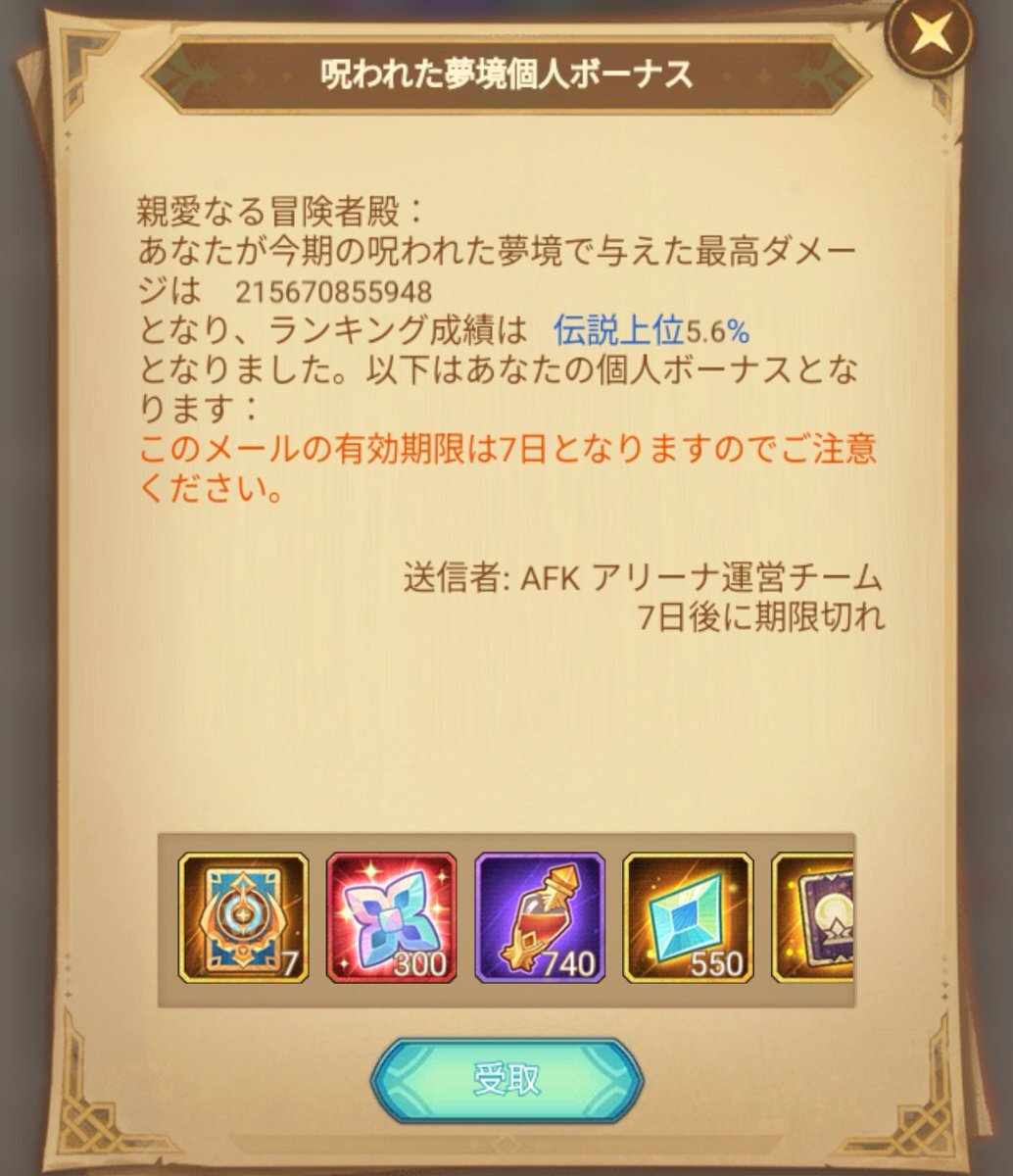This screenshot has width=1013, height=1176.
Task: View the partially visible purple card reward
Action: pyautogui.click(x=813, y=917)
